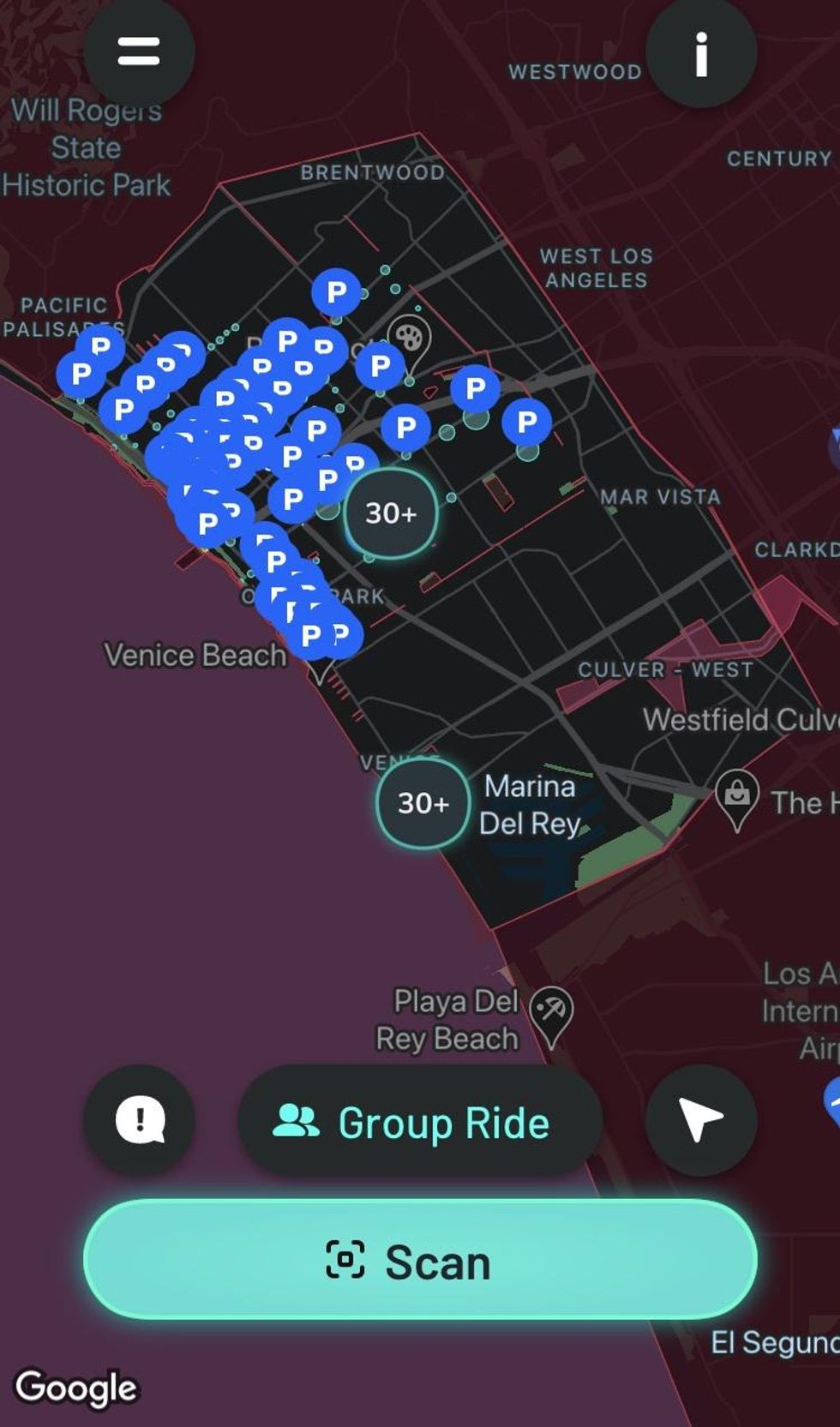
Task: Open the info button
Action: [x=701, y=52]
